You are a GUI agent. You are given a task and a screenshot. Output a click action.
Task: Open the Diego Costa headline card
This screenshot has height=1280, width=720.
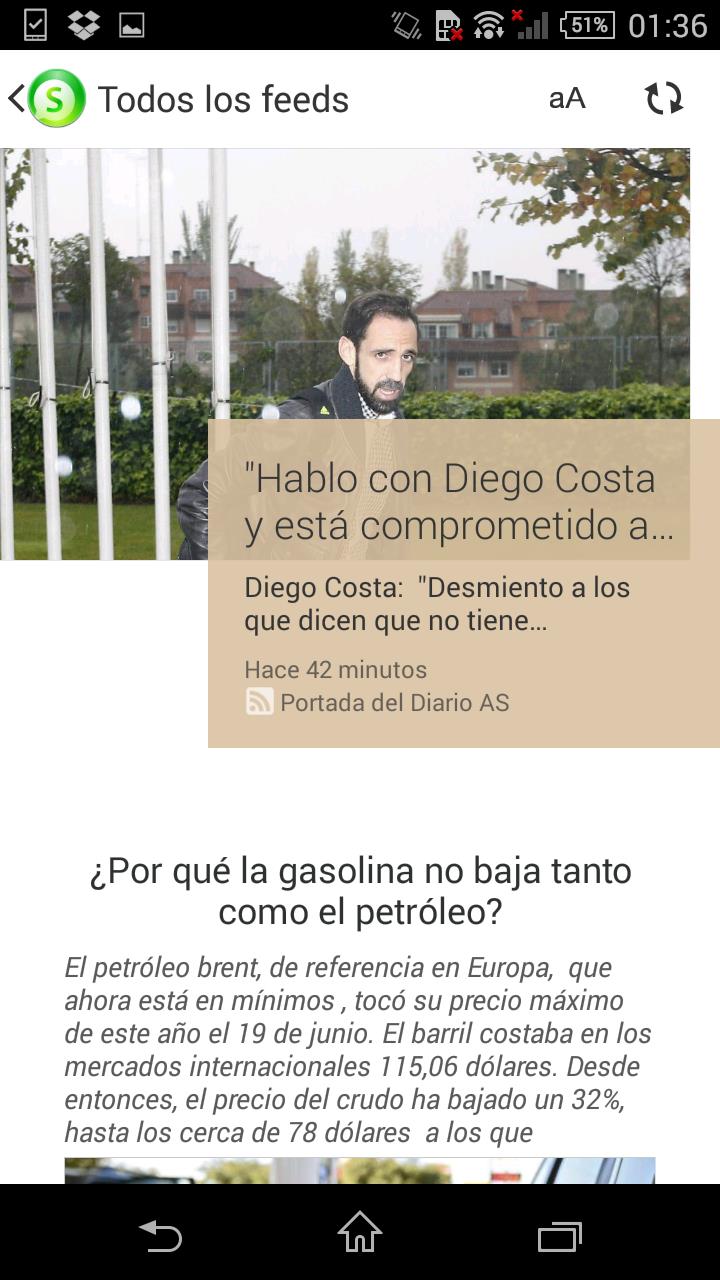click(464, 583)
